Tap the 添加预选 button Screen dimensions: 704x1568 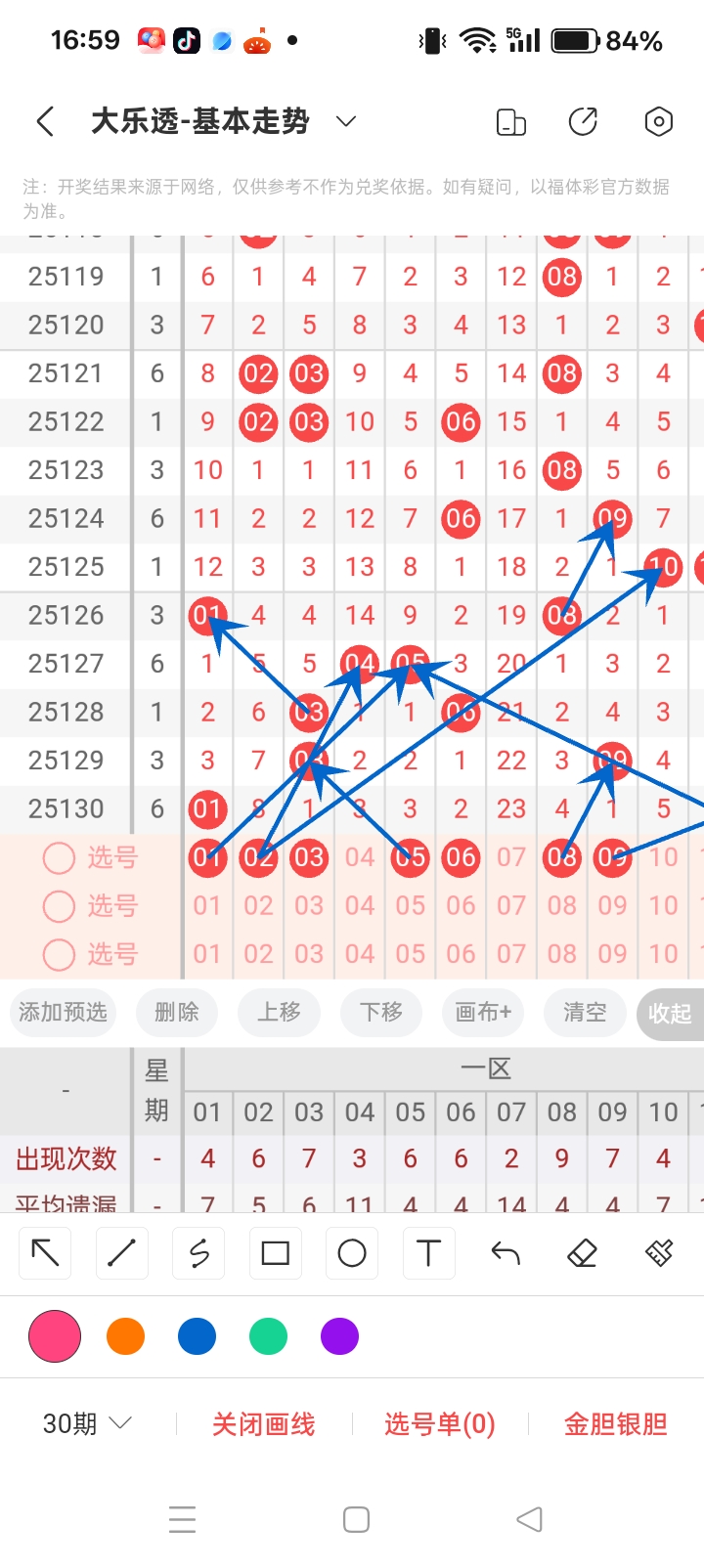[64, 1012]
